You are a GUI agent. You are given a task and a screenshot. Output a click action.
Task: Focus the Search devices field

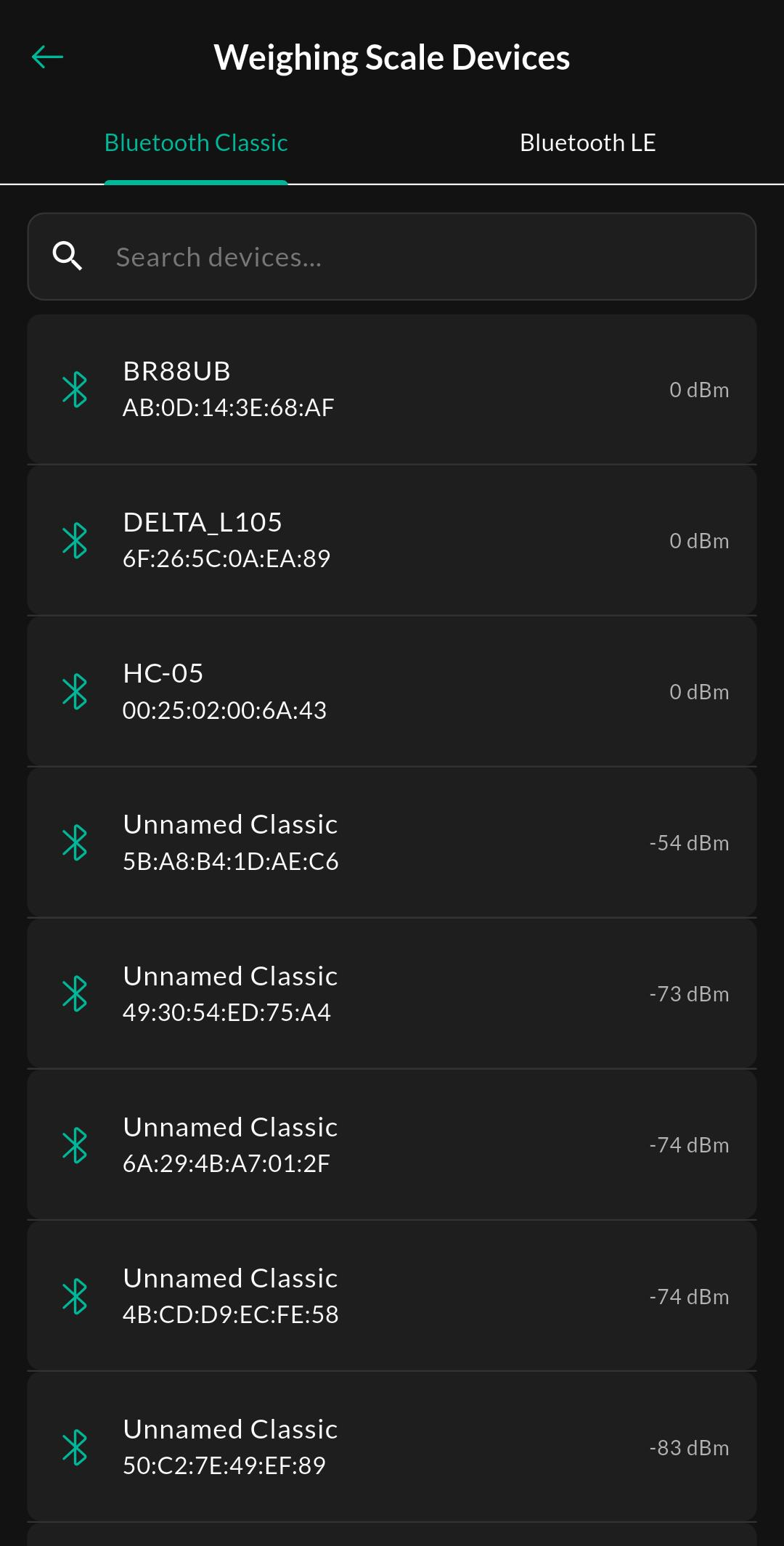[392, 256]
